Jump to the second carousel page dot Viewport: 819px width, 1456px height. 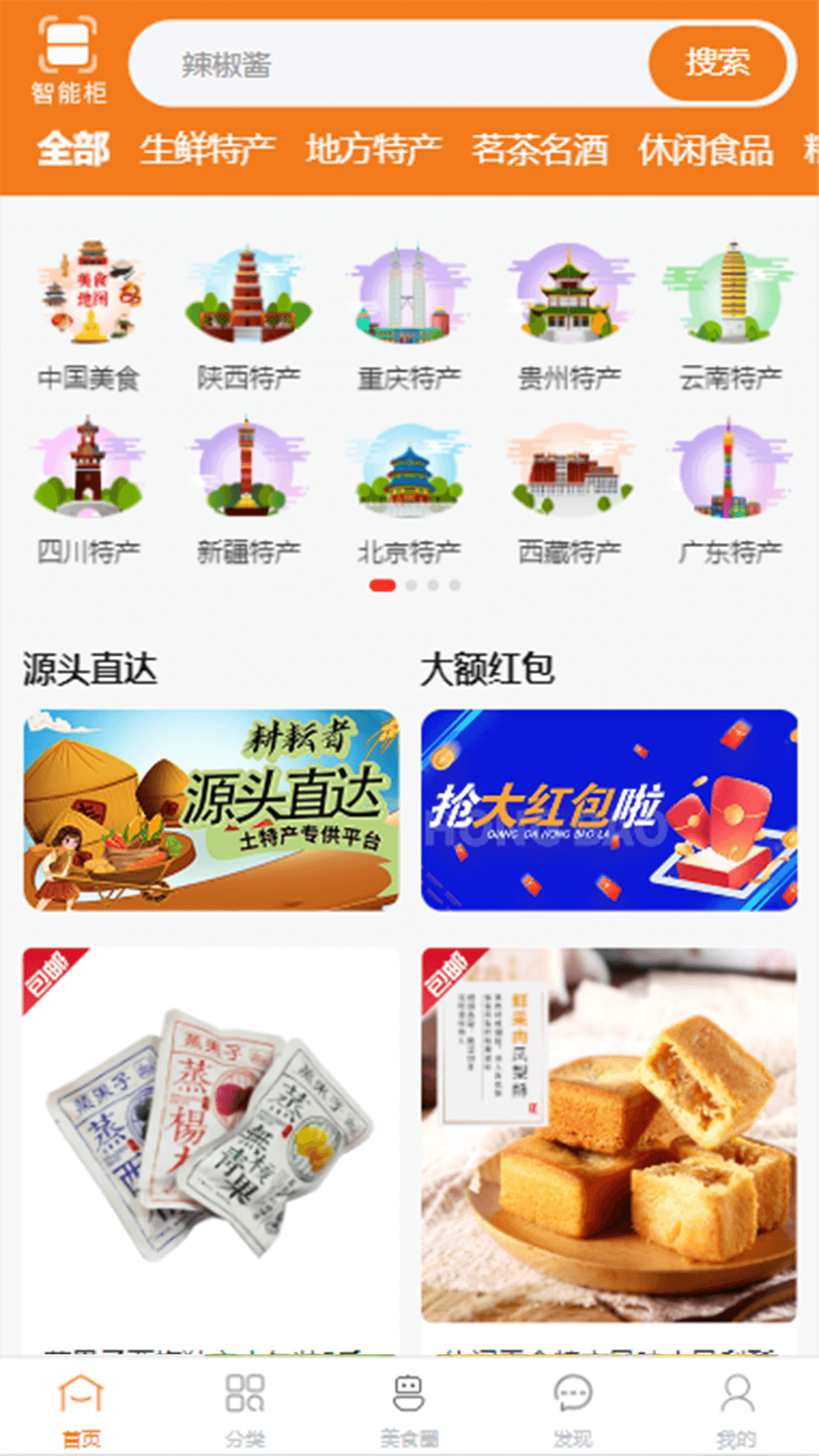tap(410, 584)
